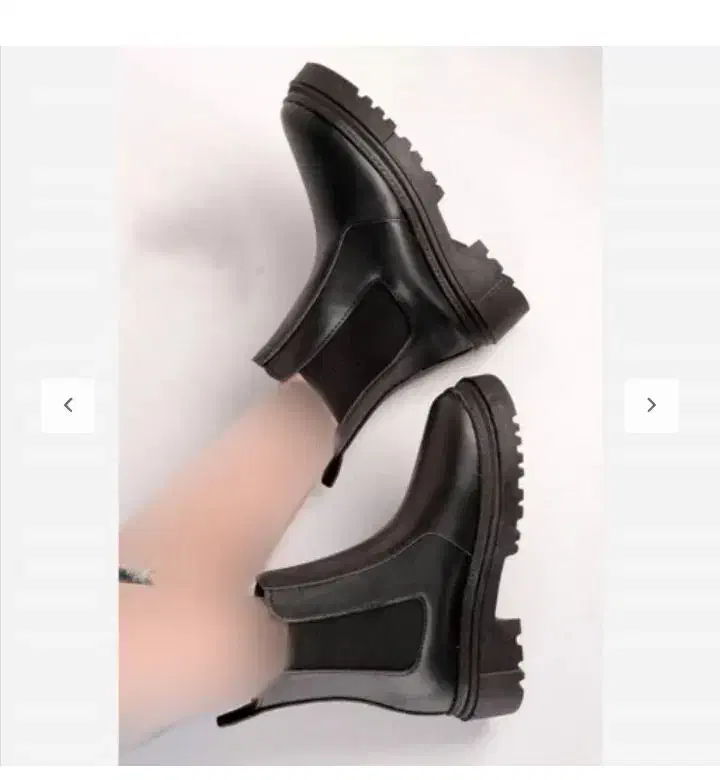Image resolution: width=720 pixels, height=780 pixels.
Task: Go to the previous product photo
Action: (x=68, y=405)
